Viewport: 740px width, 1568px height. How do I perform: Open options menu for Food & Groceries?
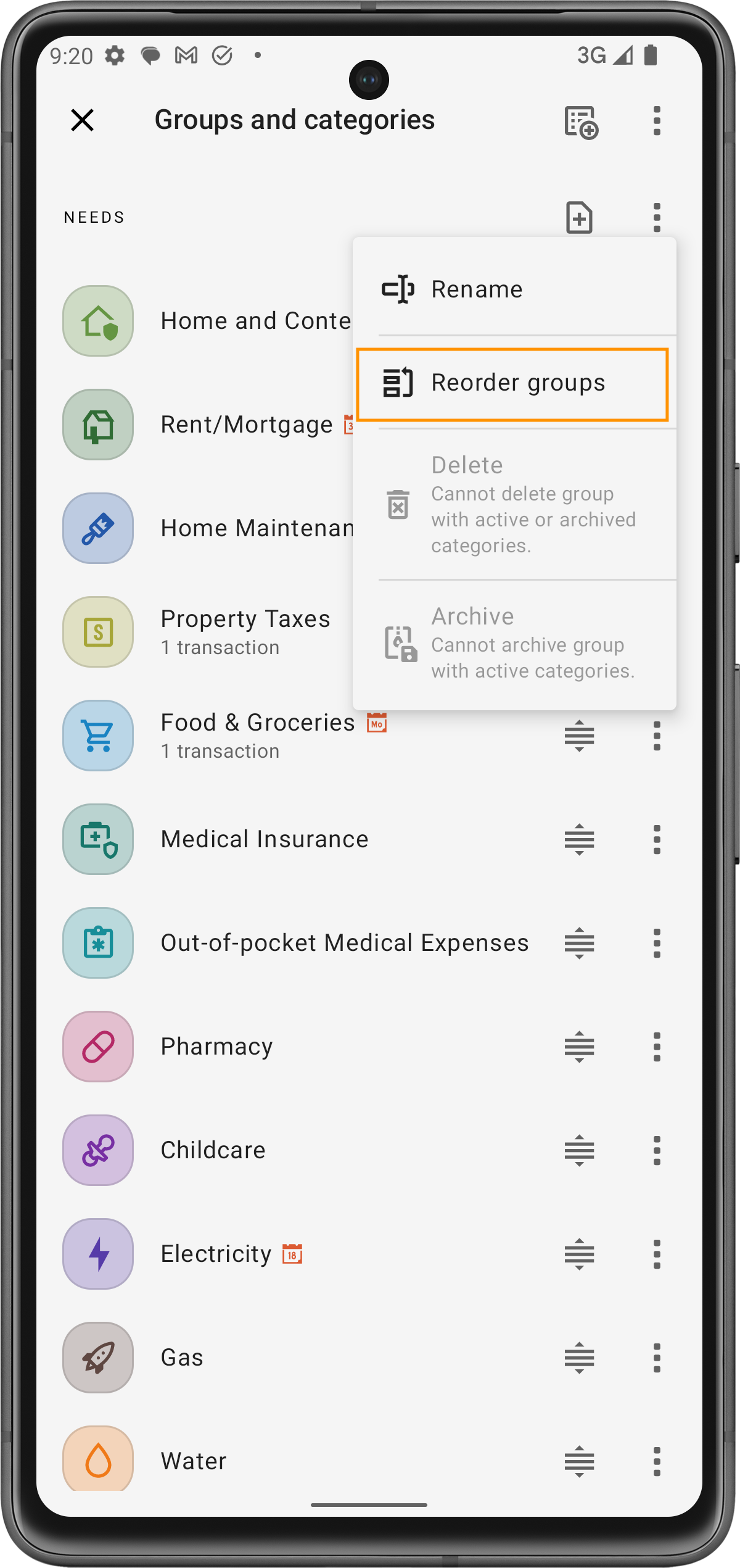pyautogui.click(x=657, y=736)
